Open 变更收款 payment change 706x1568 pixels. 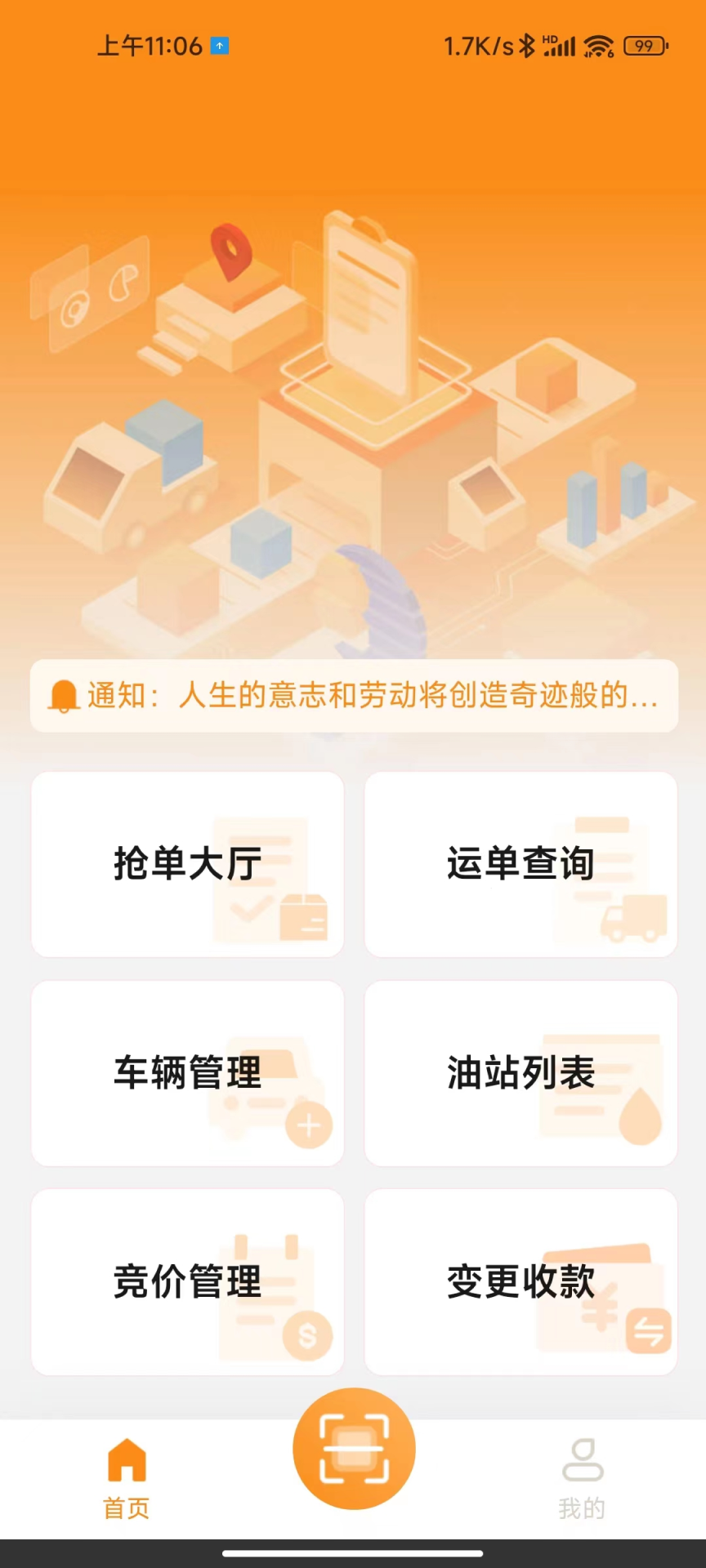pos(520,1282)
